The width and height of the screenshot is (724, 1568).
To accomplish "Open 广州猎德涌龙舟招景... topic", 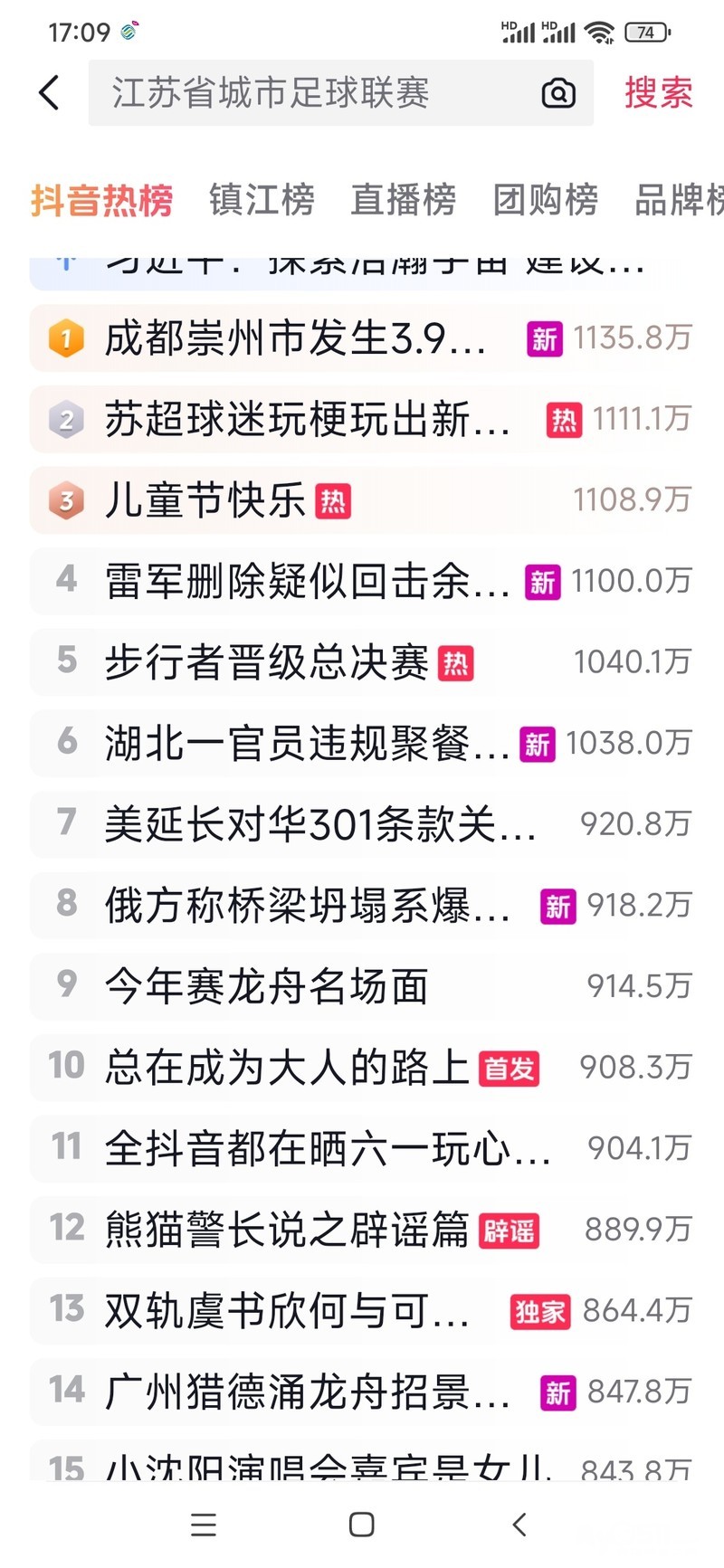I will [306, 1392].
